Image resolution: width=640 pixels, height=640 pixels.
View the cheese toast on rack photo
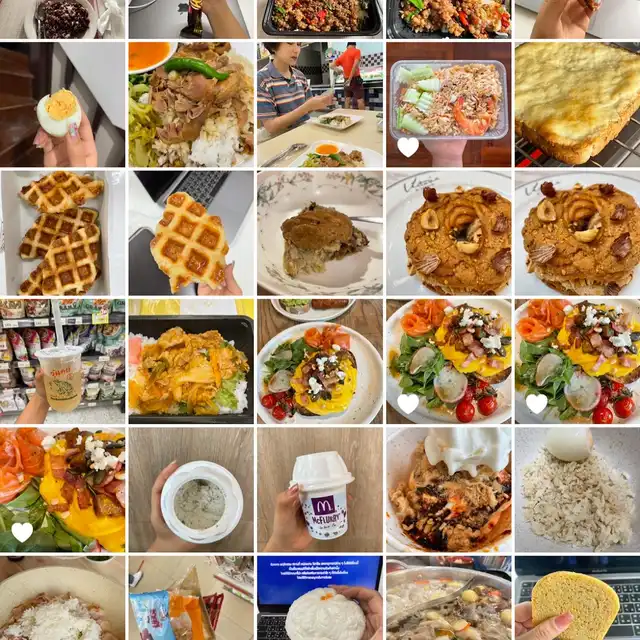tap(577, 104)
